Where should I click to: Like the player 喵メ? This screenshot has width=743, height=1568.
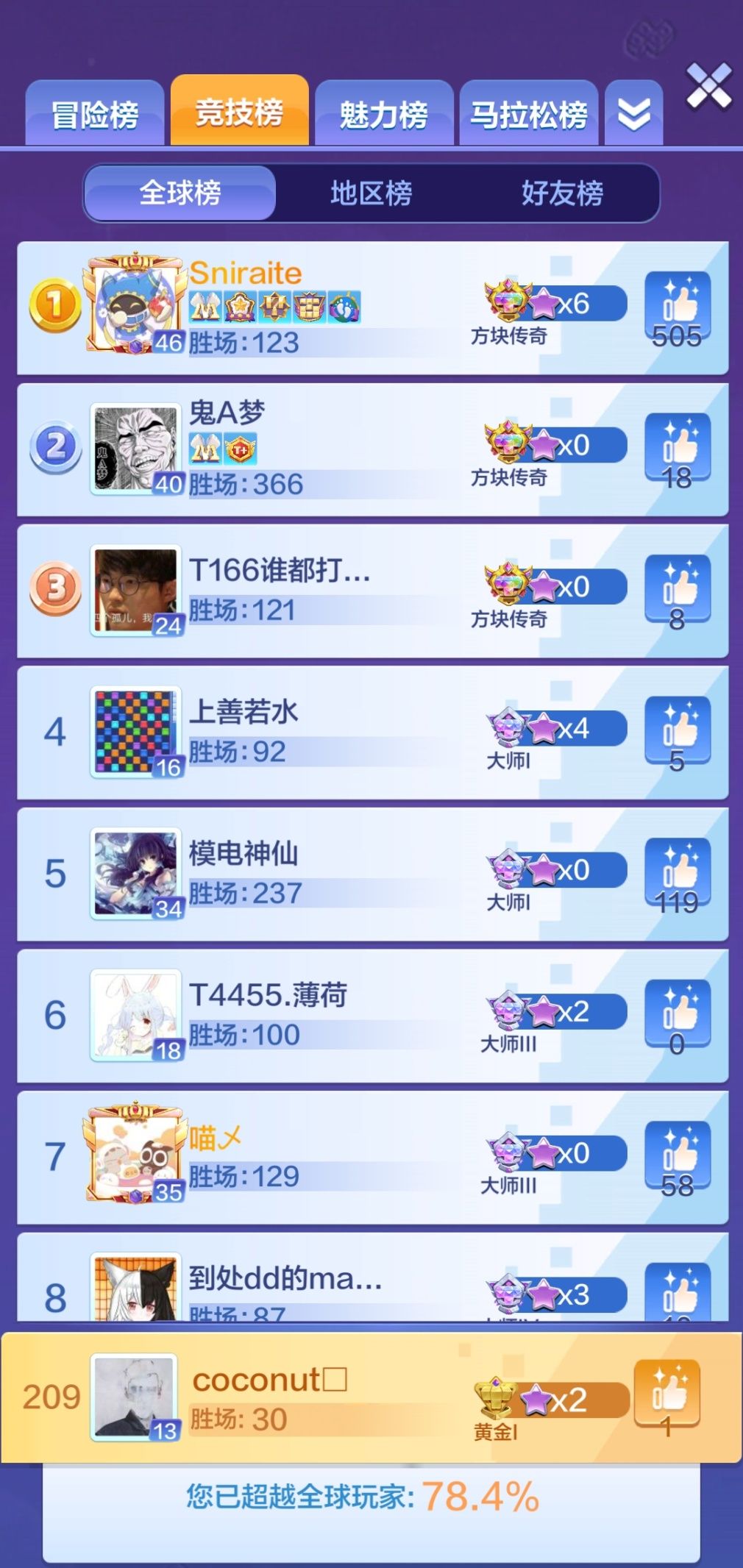coord(677,1158)
